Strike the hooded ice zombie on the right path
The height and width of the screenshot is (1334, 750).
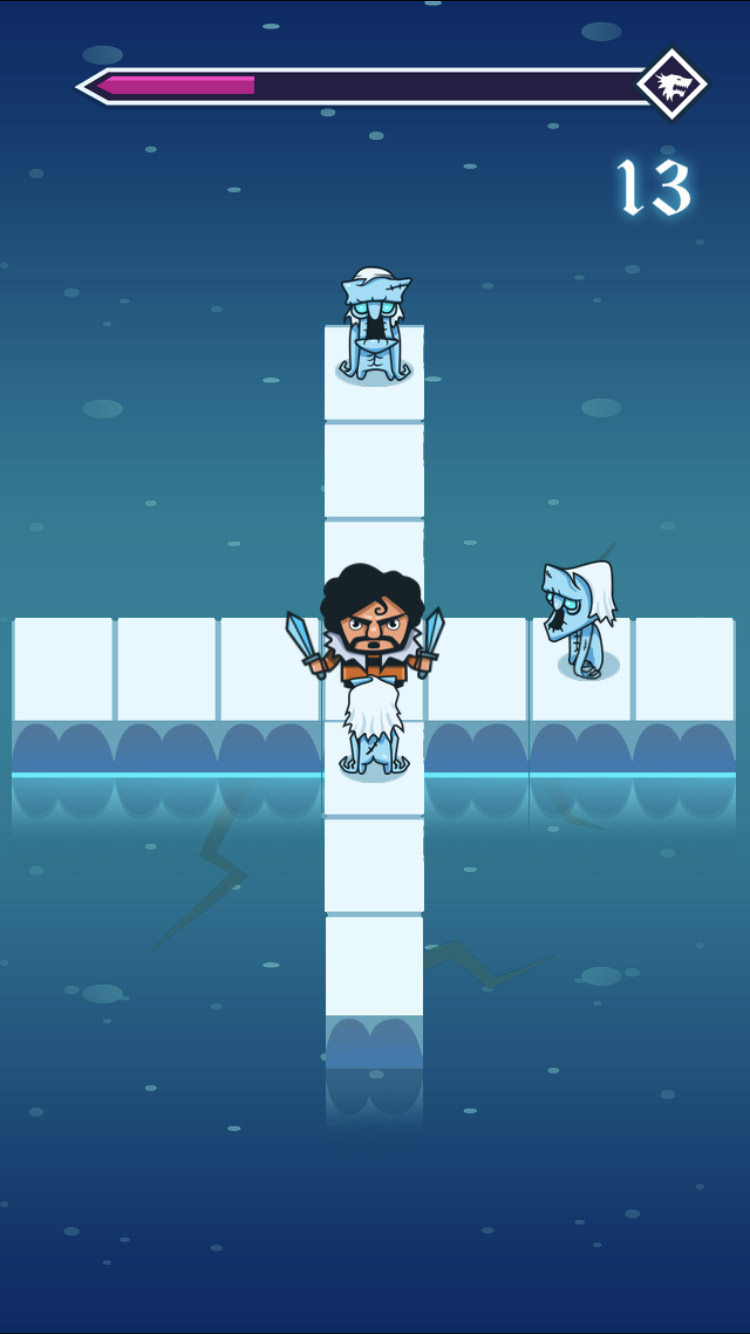(x=580, y=620)
